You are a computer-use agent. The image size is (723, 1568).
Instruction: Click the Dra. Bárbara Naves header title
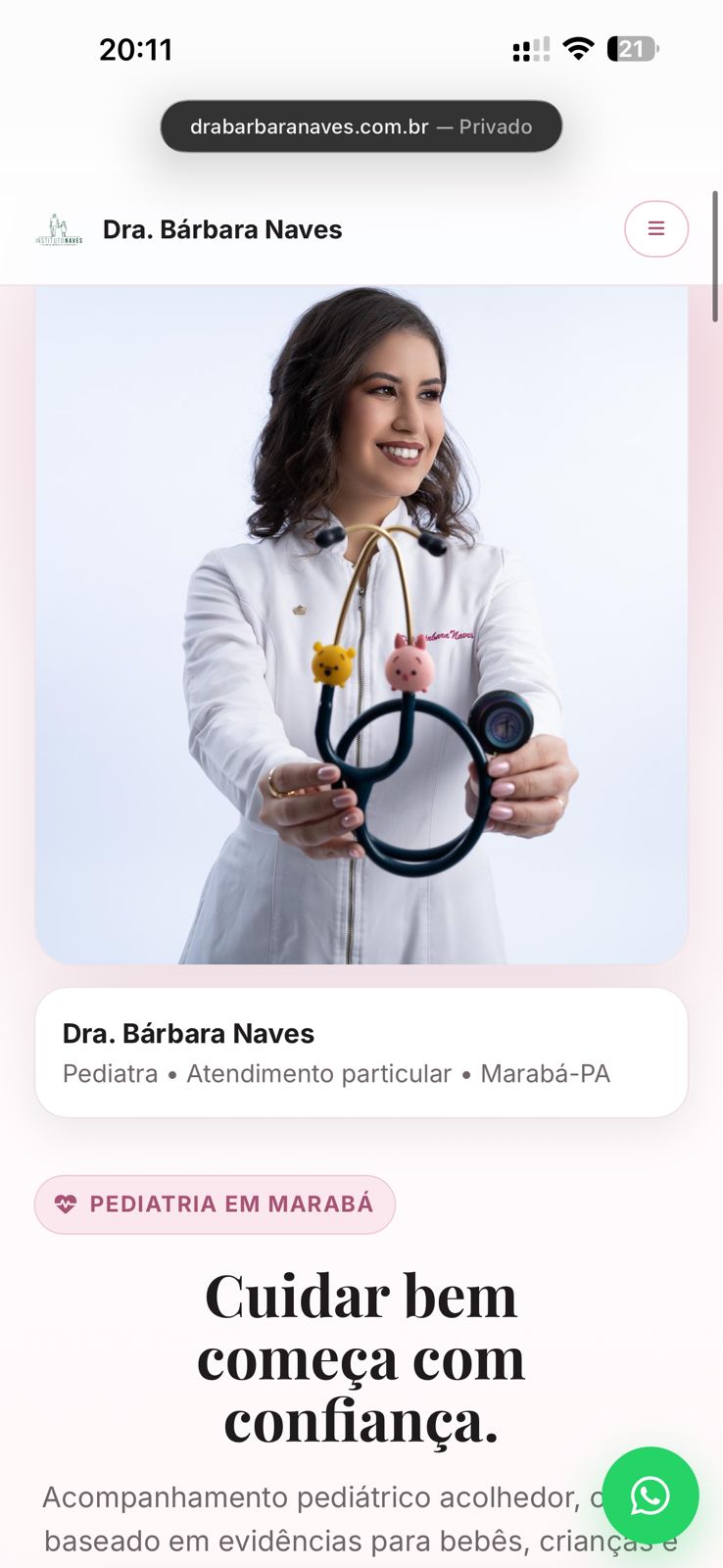(x=222, y=229)
